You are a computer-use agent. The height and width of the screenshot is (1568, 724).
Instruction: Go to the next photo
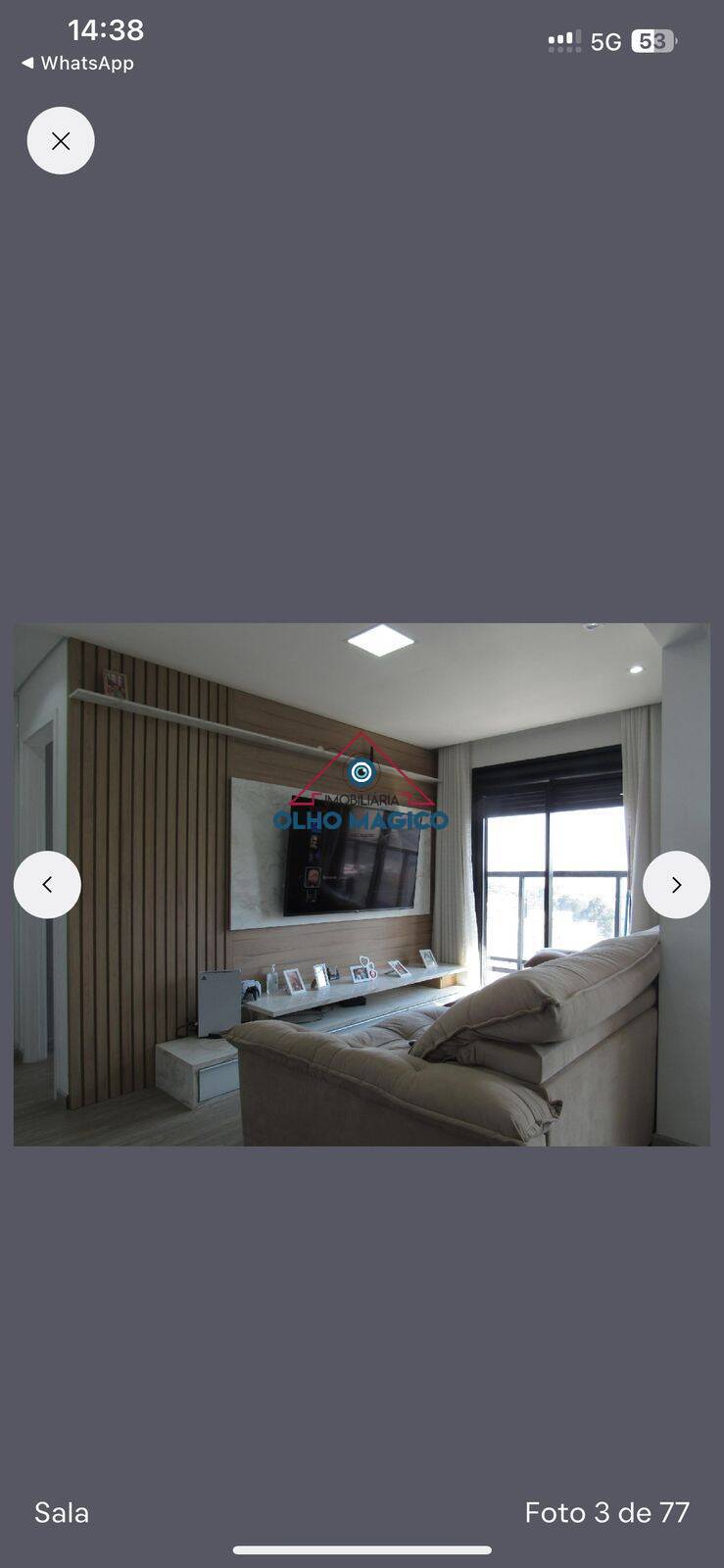point(676,885)
